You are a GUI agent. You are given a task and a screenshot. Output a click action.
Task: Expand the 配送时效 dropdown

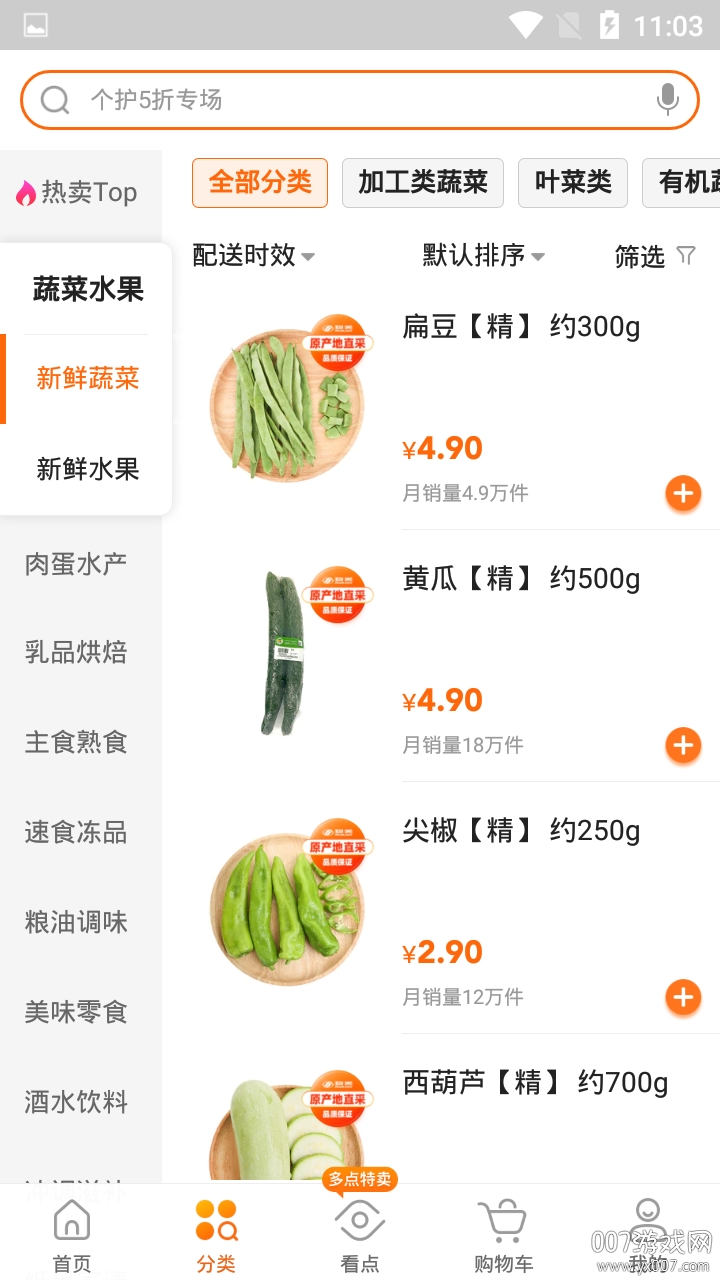tap(253, 256)
